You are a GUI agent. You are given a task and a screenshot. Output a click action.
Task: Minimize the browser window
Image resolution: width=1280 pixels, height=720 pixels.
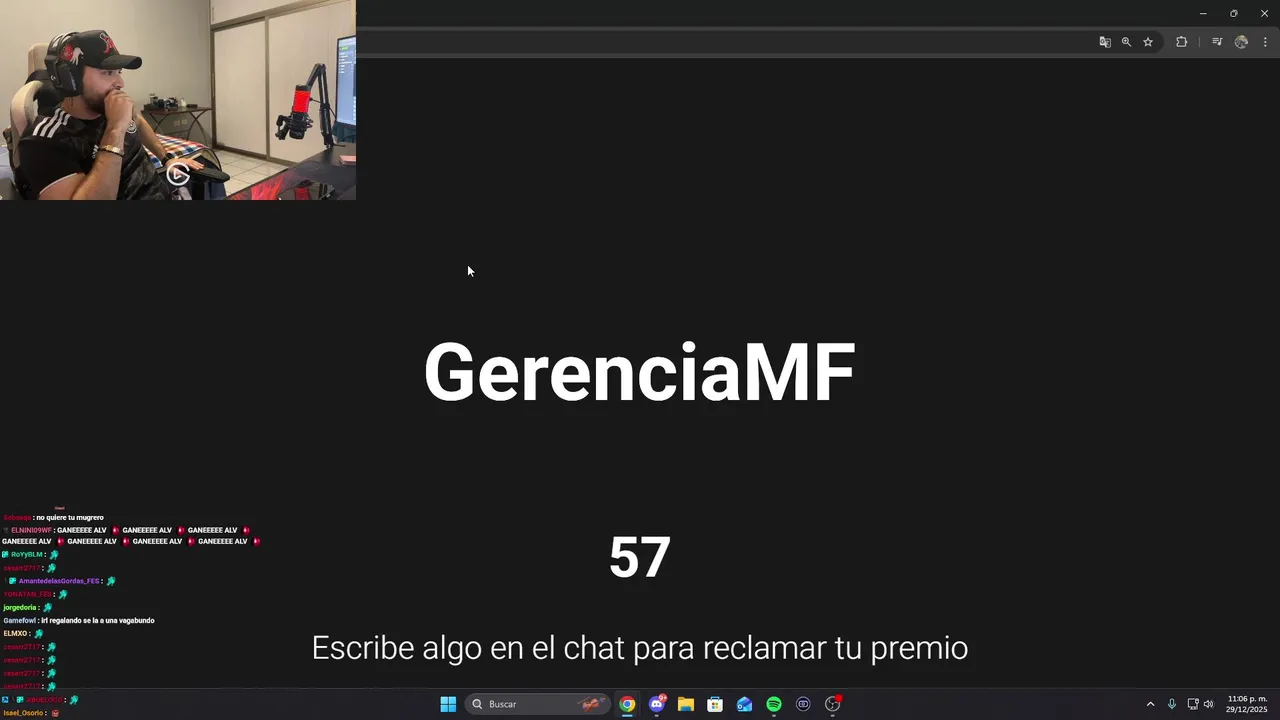(1203, 13)
